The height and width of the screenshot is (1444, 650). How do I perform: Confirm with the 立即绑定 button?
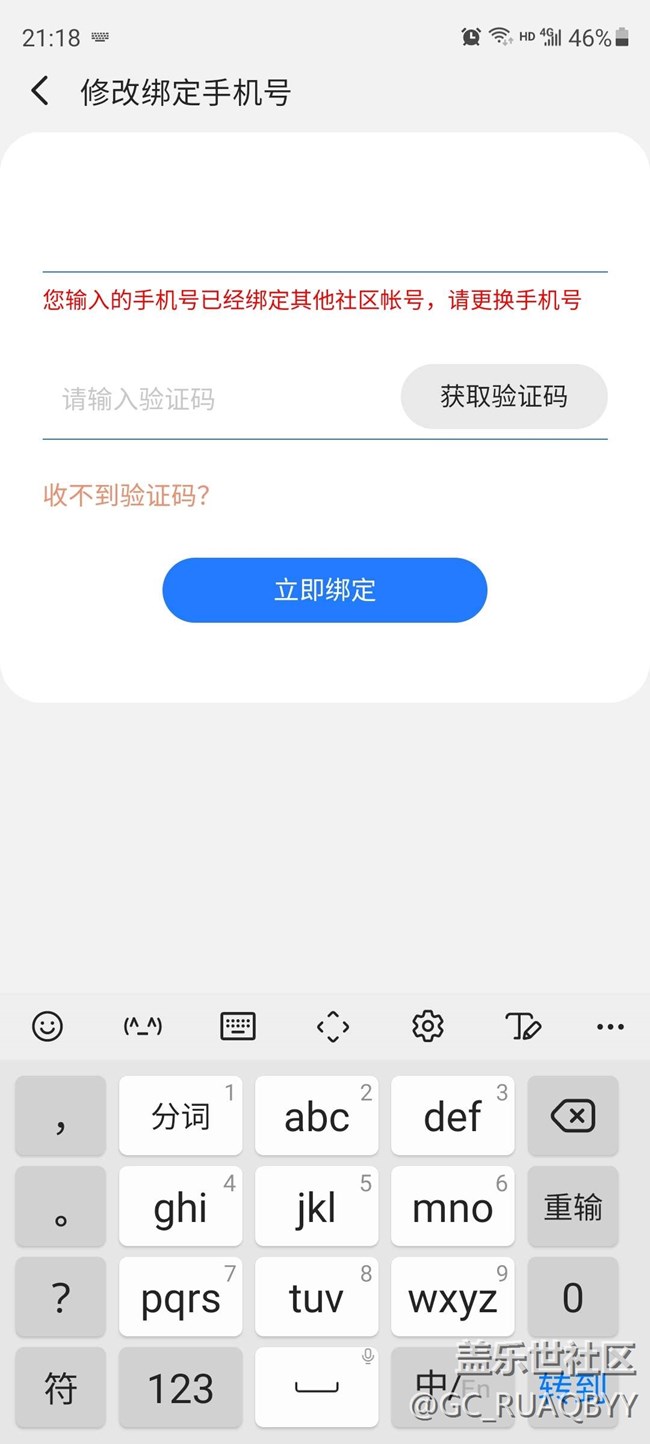point(325,590)
